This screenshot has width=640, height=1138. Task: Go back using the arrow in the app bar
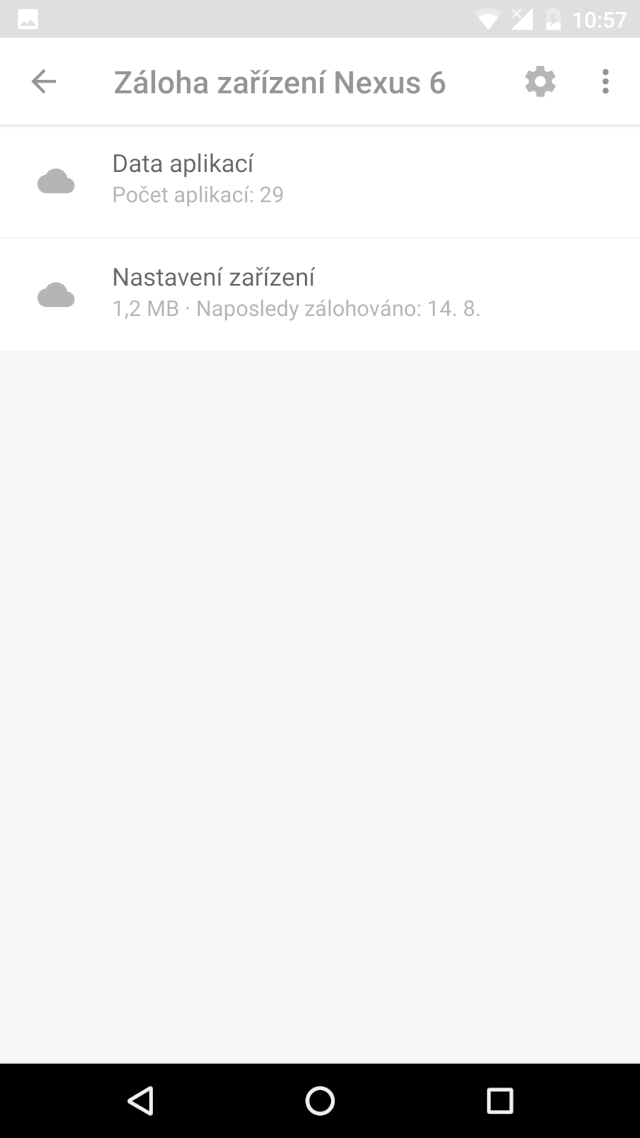point(44,81)
